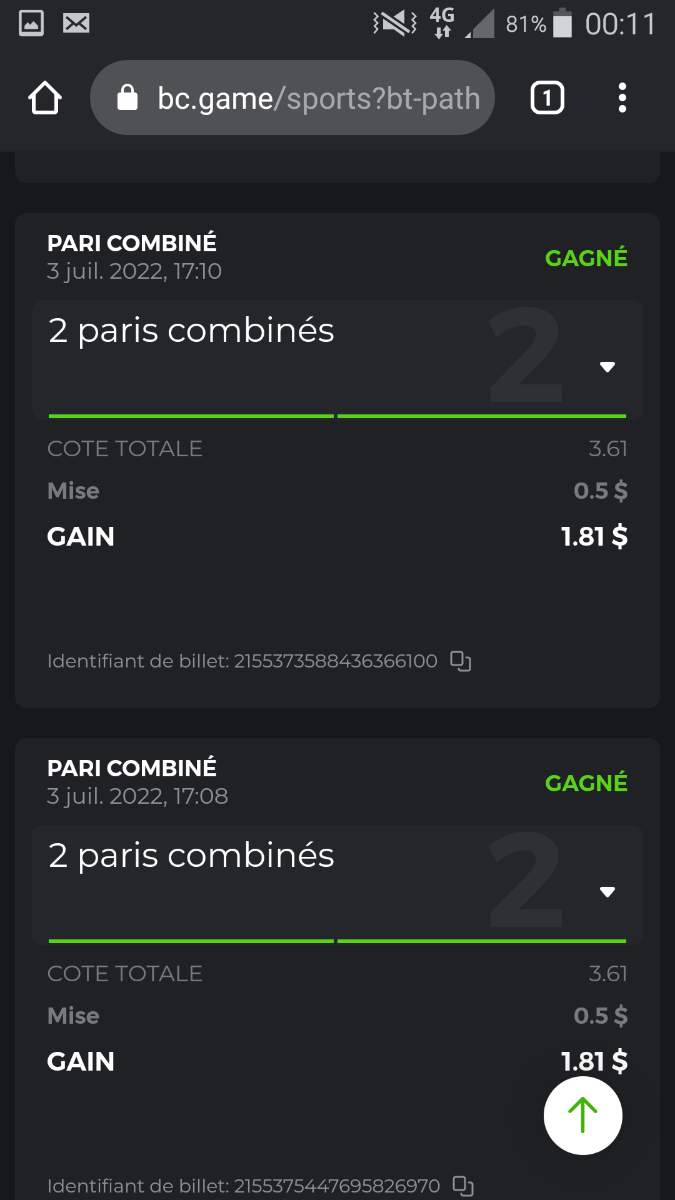
Task: Expand the 17:10 combined bet details
Action: (606, 366)
